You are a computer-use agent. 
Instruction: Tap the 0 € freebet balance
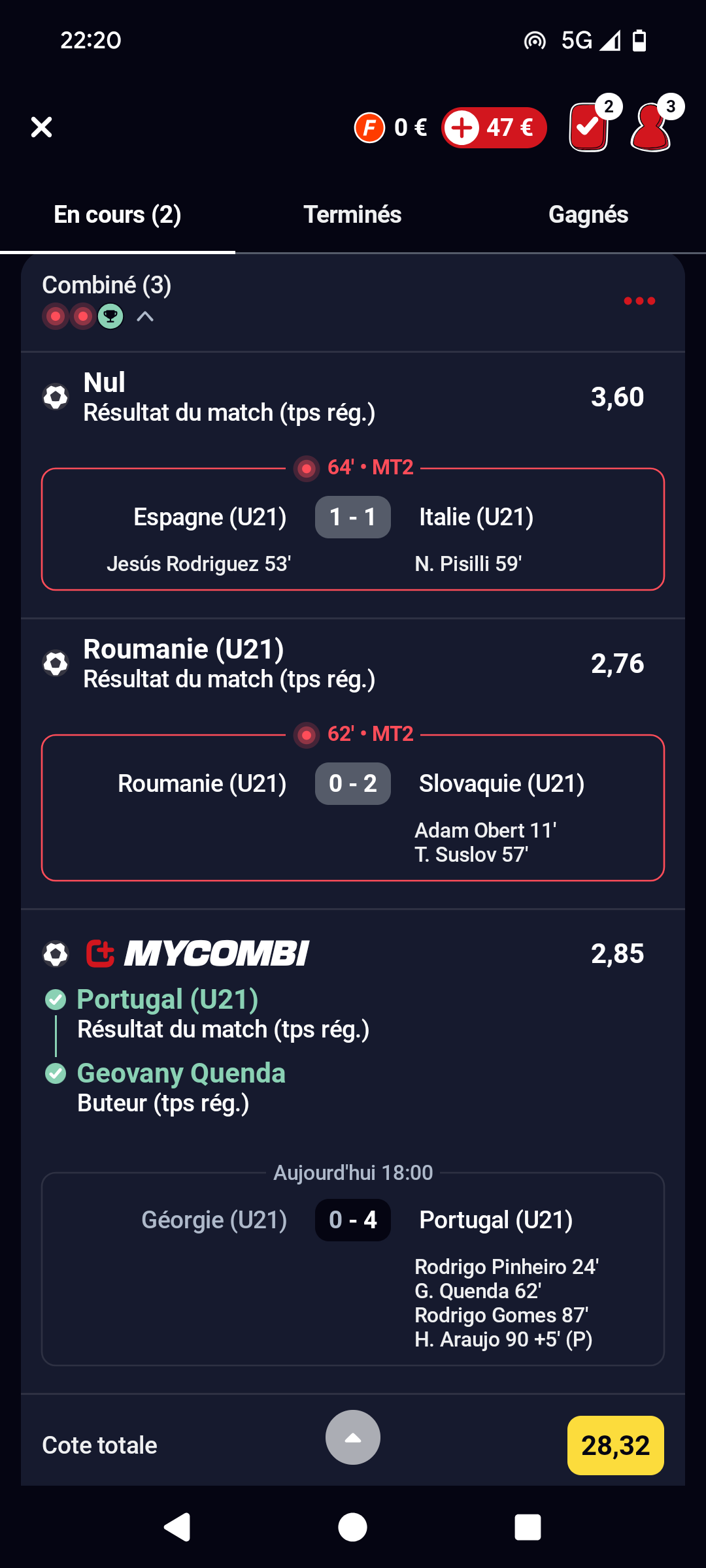tap(391, 127)
